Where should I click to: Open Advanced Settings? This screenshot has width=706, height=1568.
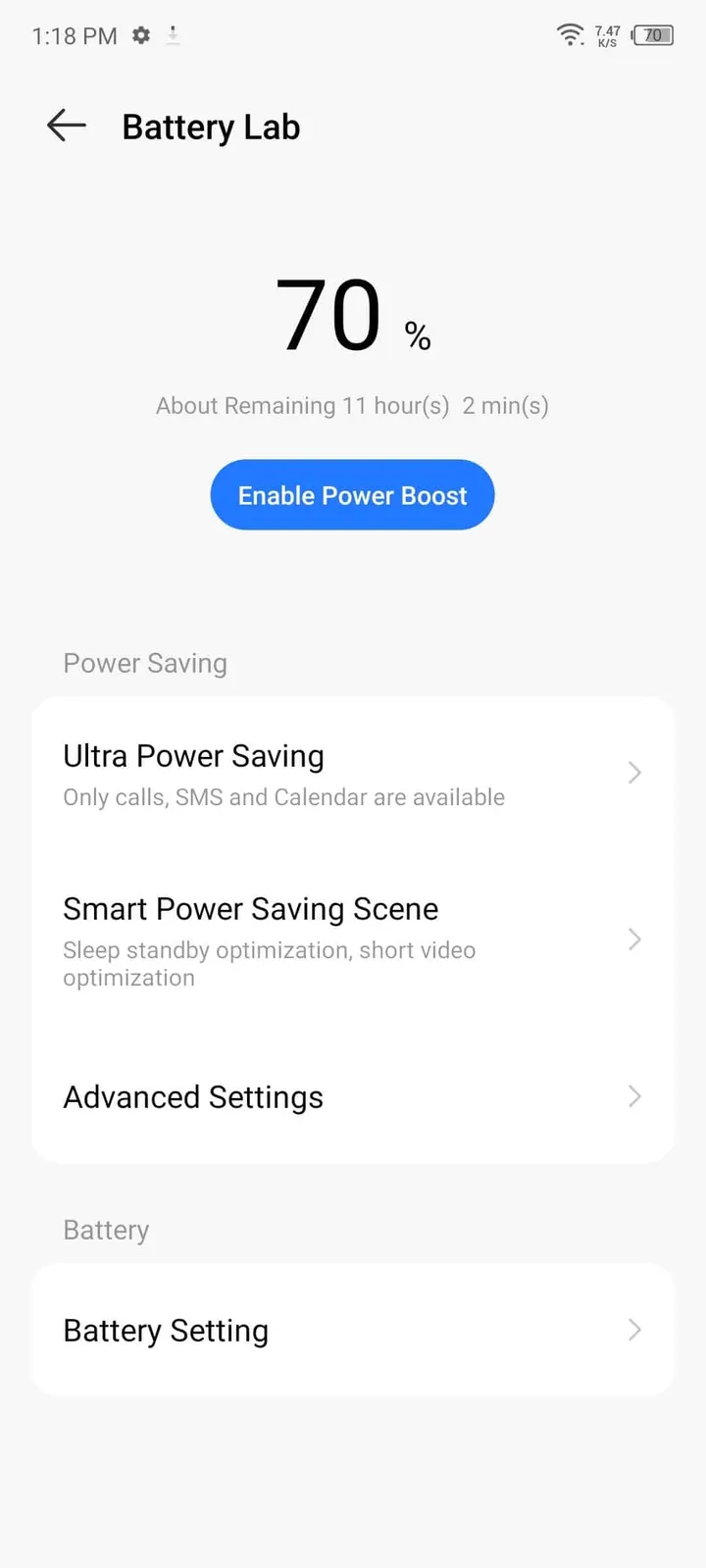(x=352, y=1096)
